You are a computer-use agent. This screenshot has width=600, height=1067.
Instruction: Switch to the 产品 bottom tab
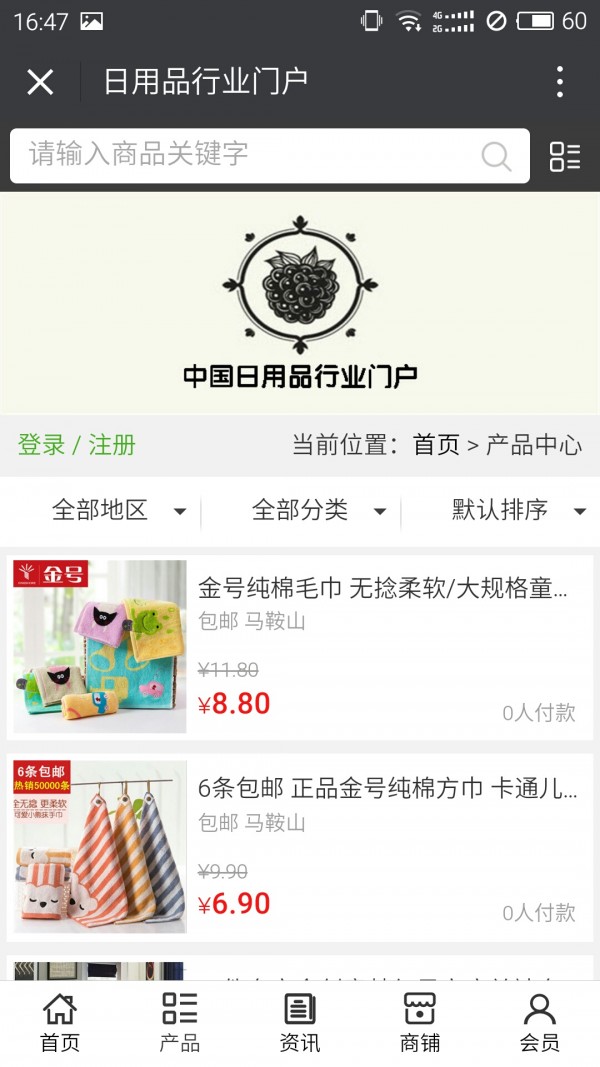(180, 1023)
